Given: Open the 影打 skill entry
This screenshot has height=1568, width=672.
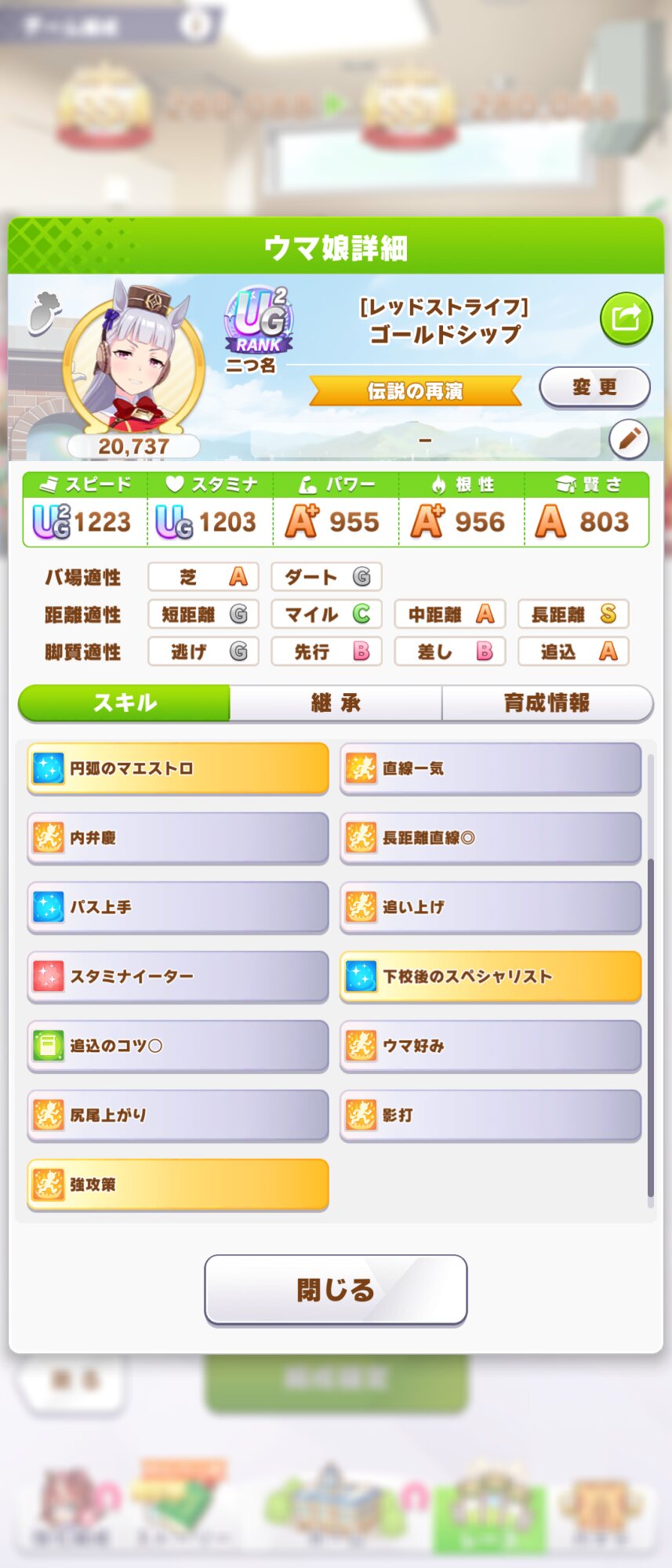Looking at the screenshot, I should (x=490, y=1115).
